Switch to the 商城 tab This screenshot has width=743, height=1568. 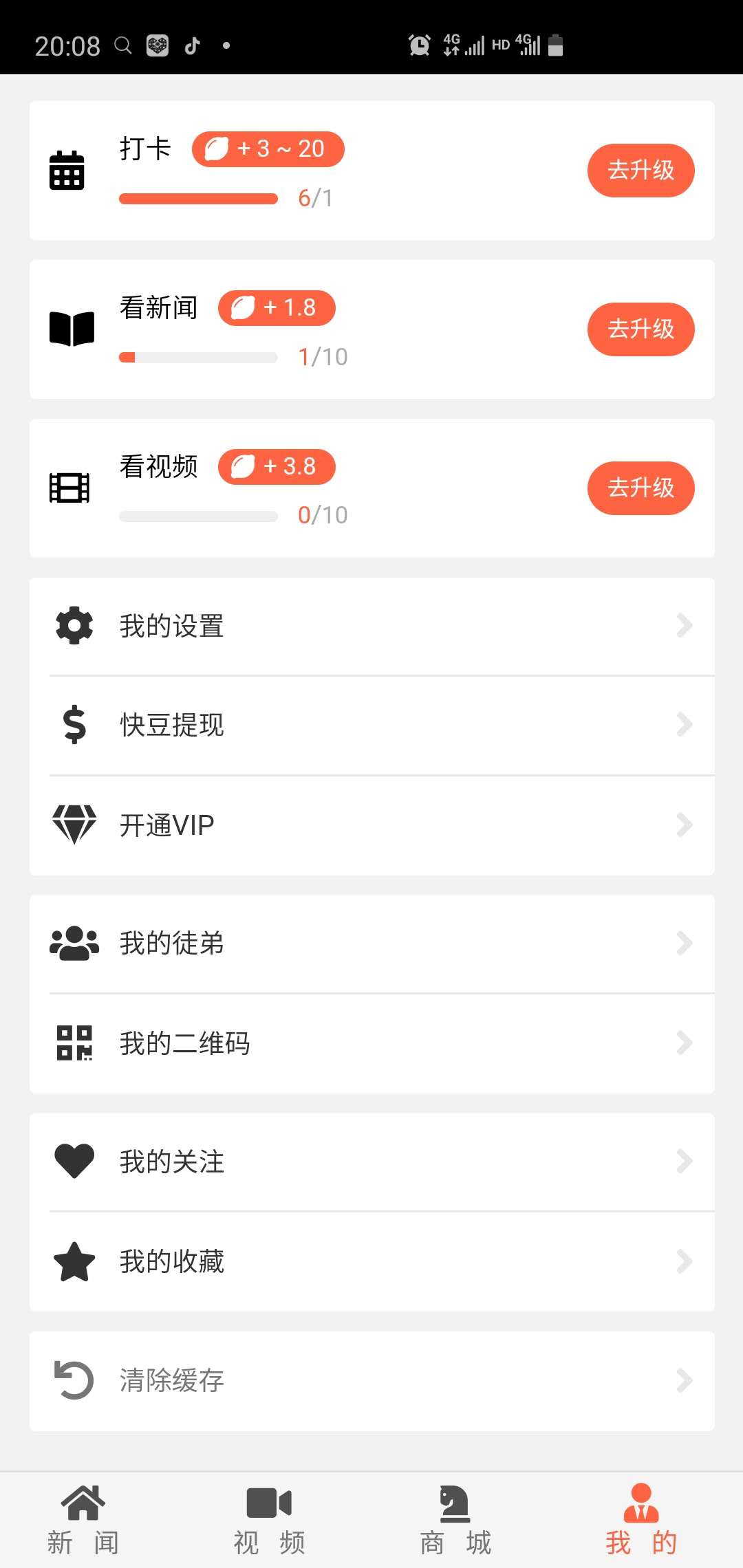pyautogui.click(x=455, y=1520)
